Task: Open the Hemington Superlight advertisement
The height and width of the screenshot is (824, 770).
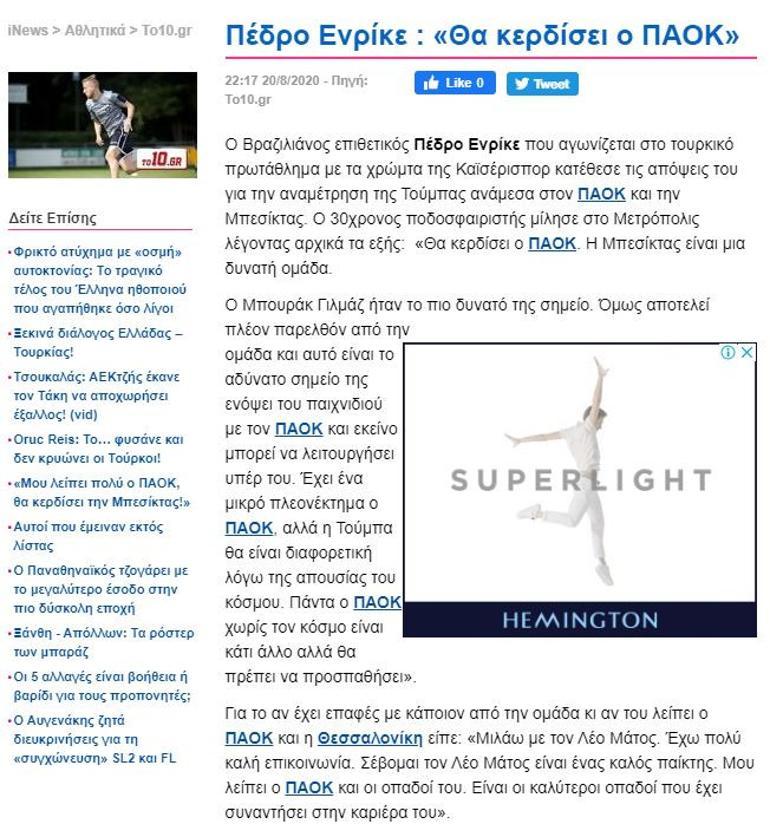Action: 579,490
